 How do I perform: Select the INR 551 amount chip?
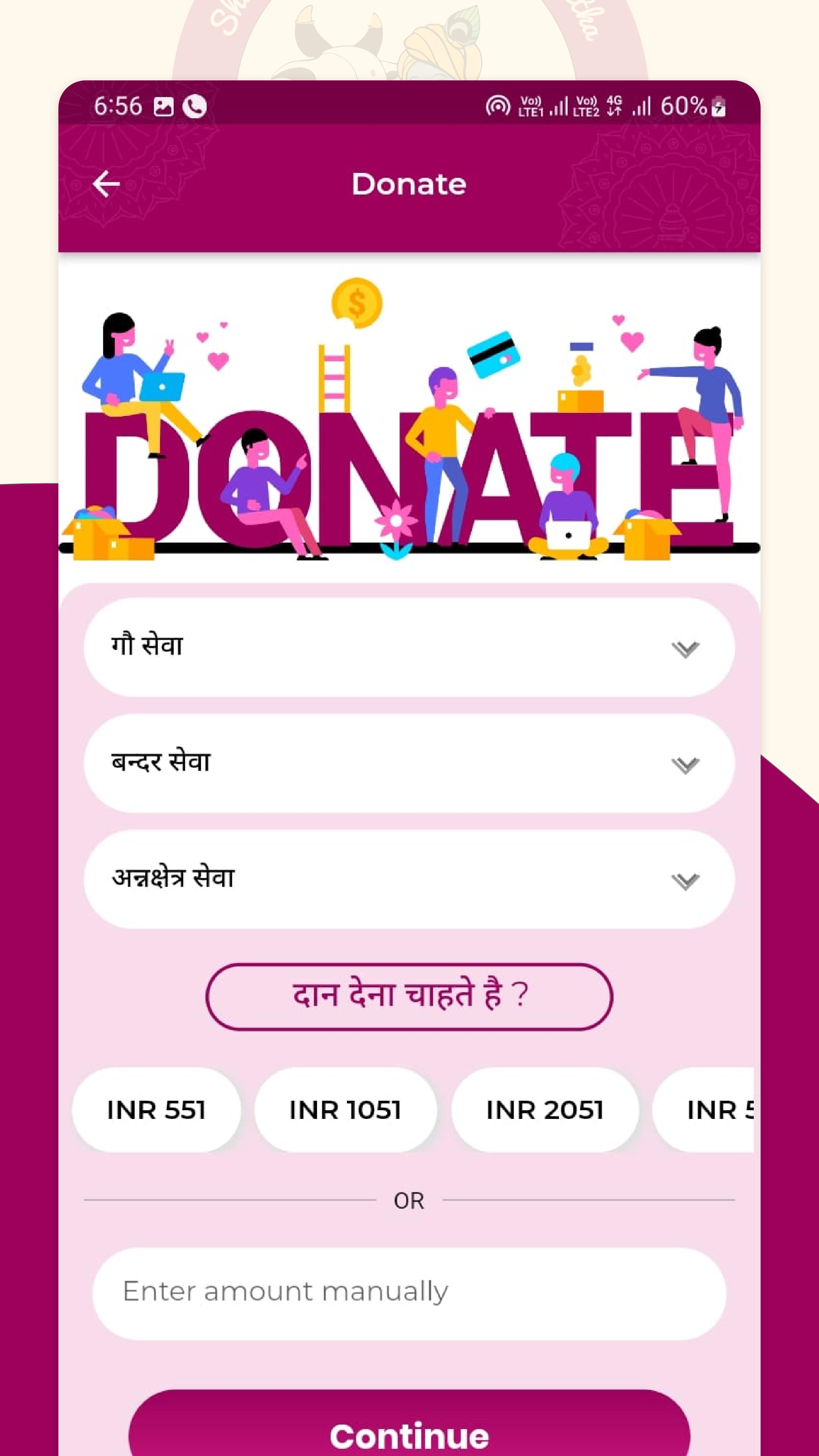pyautogui.click(x=156, y=1109)
